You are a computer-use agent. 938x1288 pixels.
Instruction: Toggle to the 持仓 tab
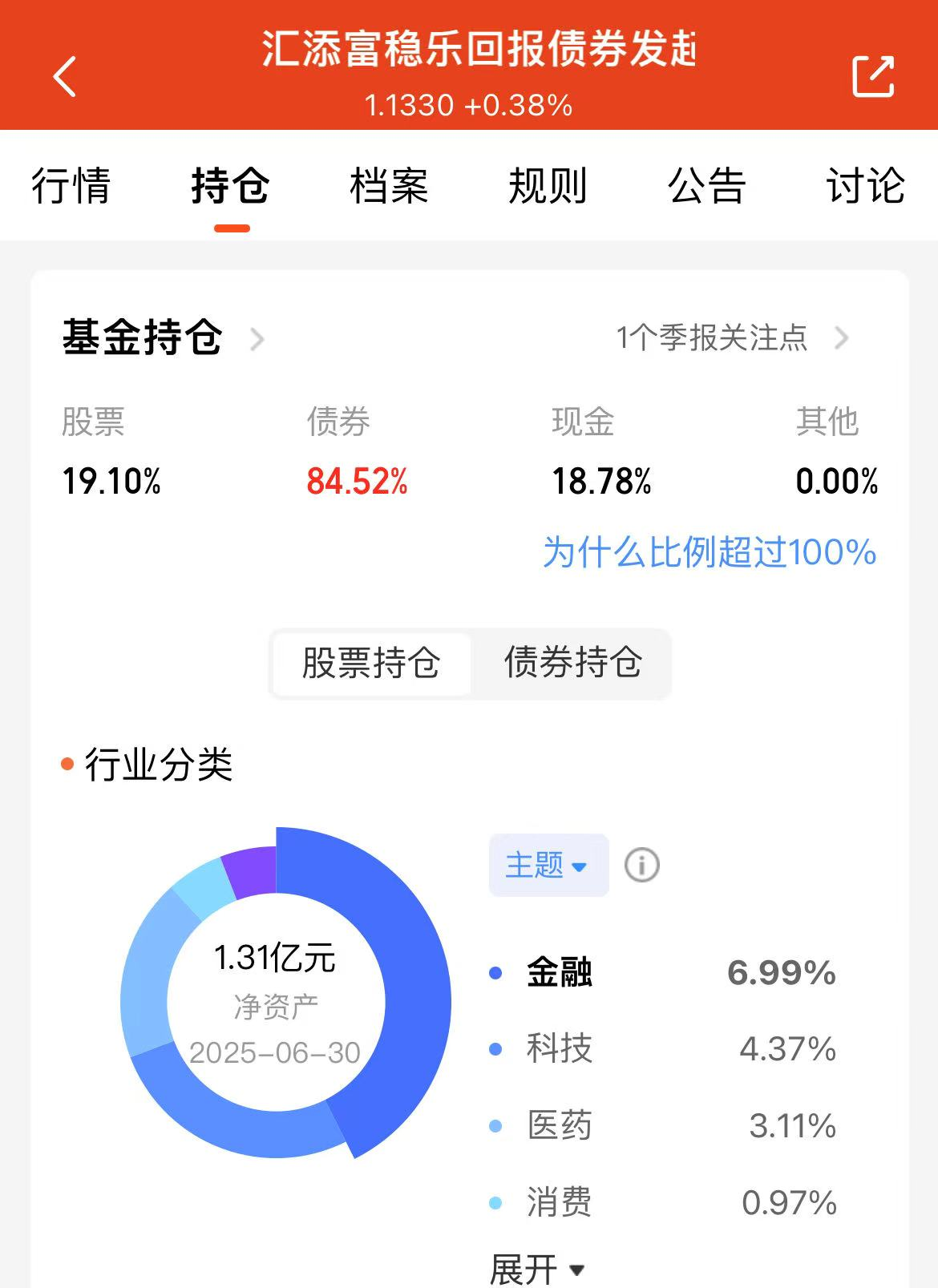tap(228, 187)
